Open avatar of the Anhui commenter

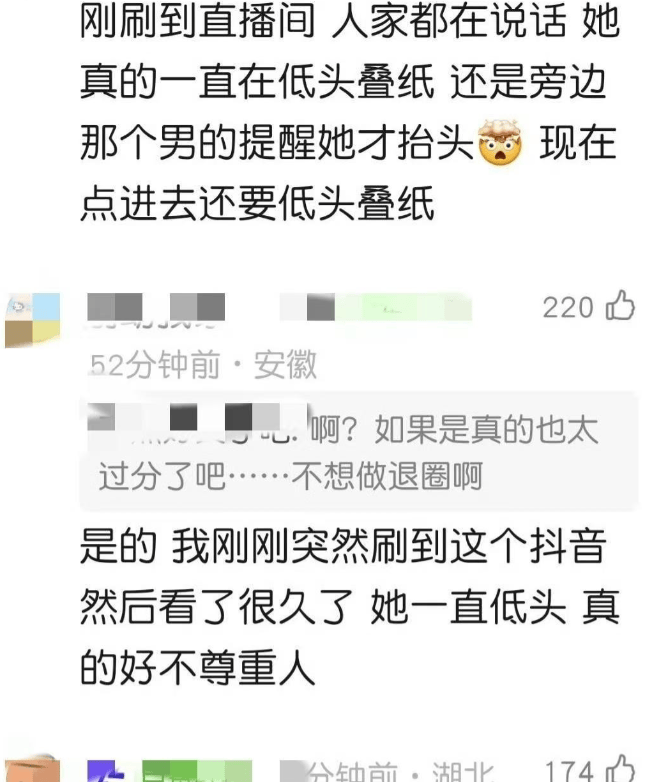point(31,320)
